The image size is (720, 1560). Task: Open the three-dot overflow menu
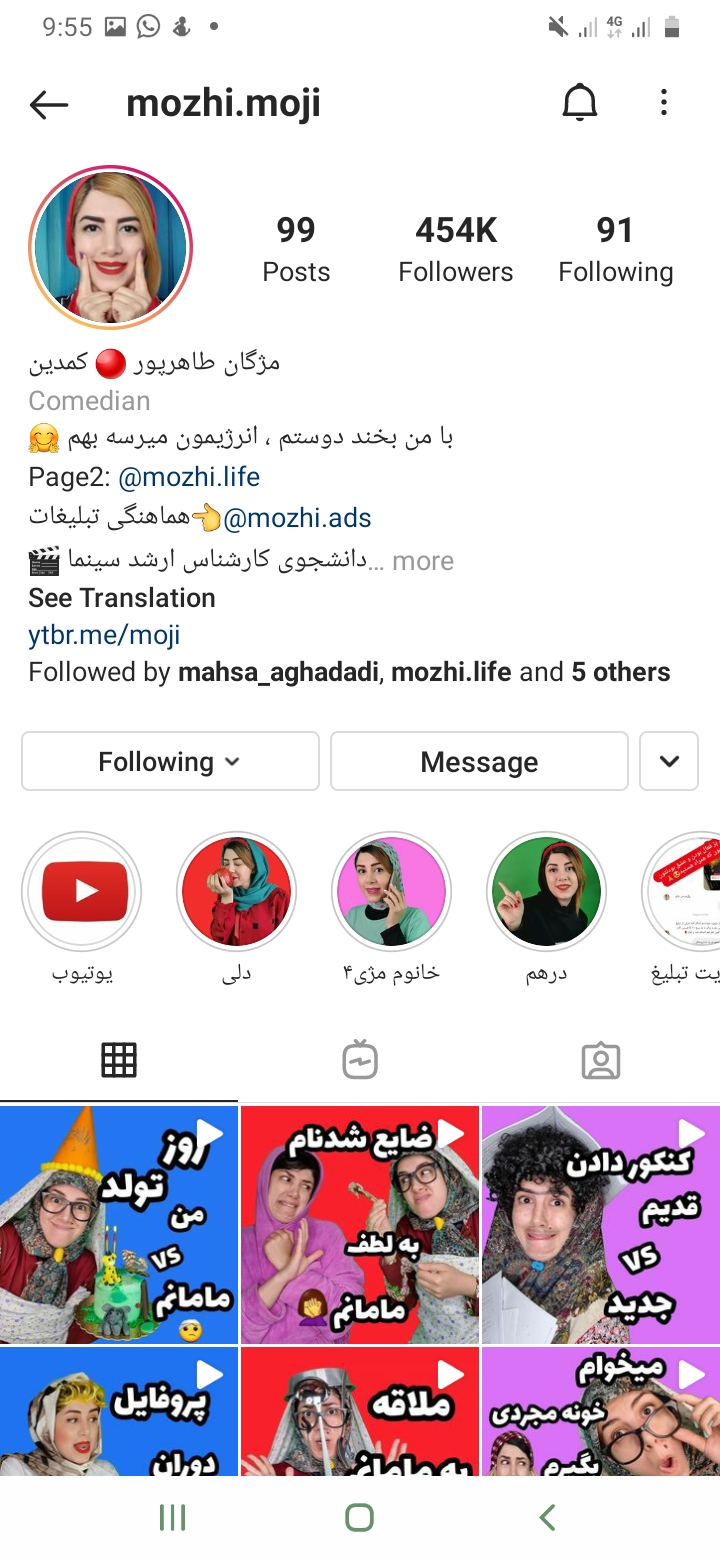tap(663, 103)
